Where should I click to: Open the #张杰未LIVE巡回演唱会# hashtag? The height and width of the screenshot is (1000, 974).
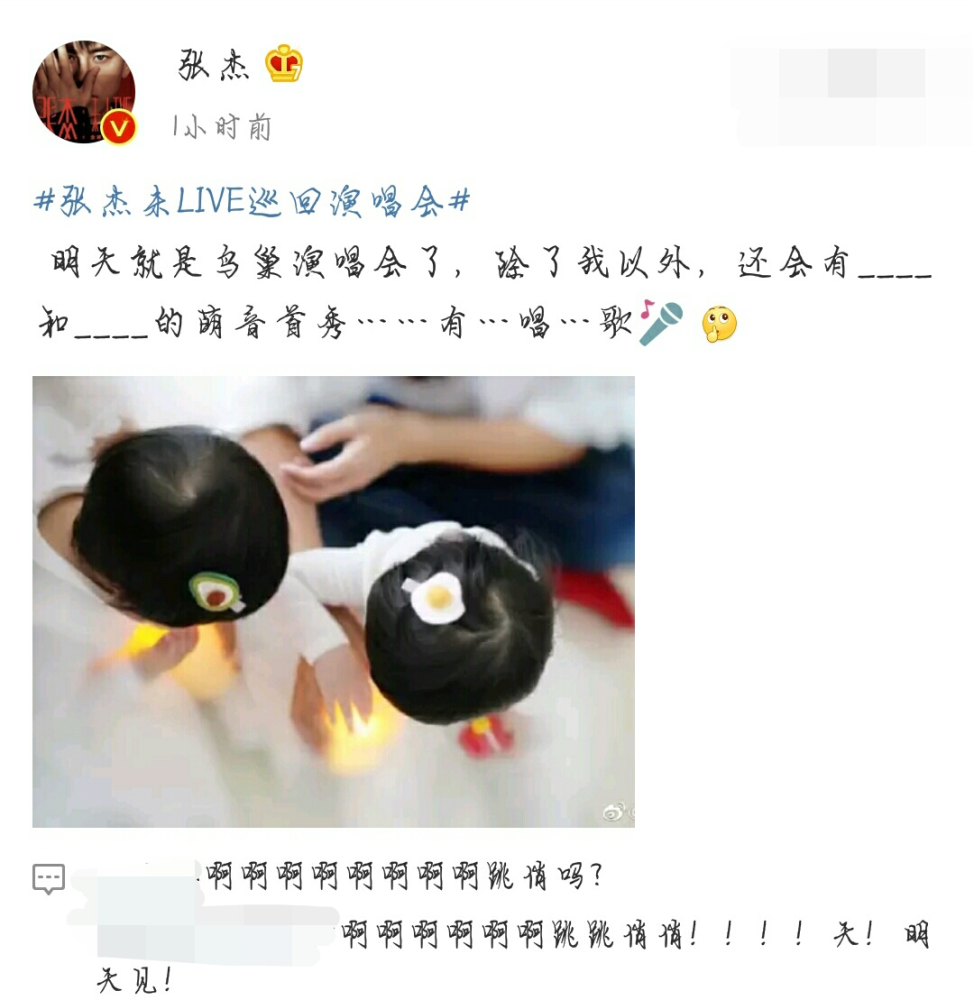pyautogui.click(x=252, y=201)
